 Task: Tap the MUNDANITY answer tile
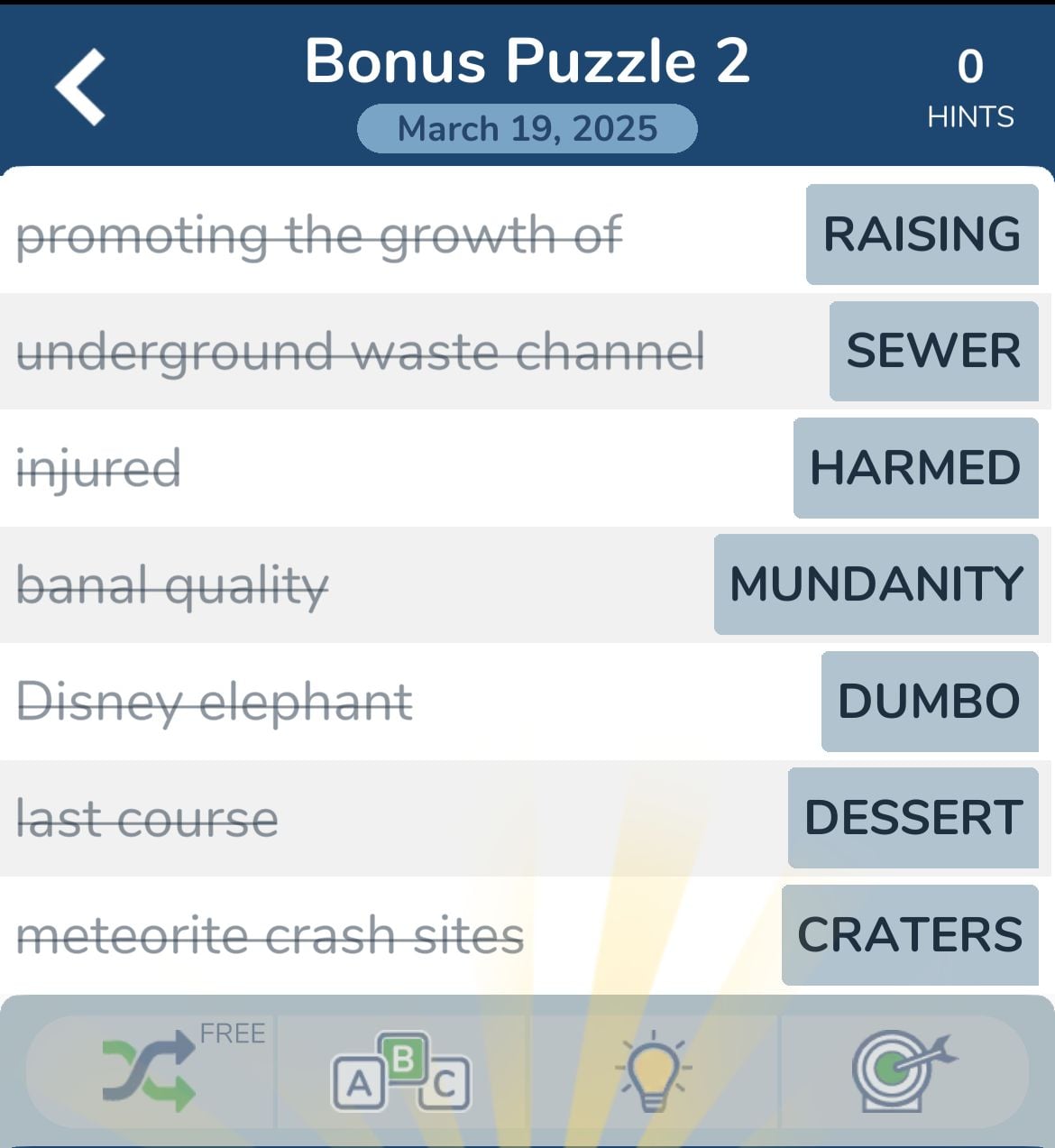click(876, 584)
